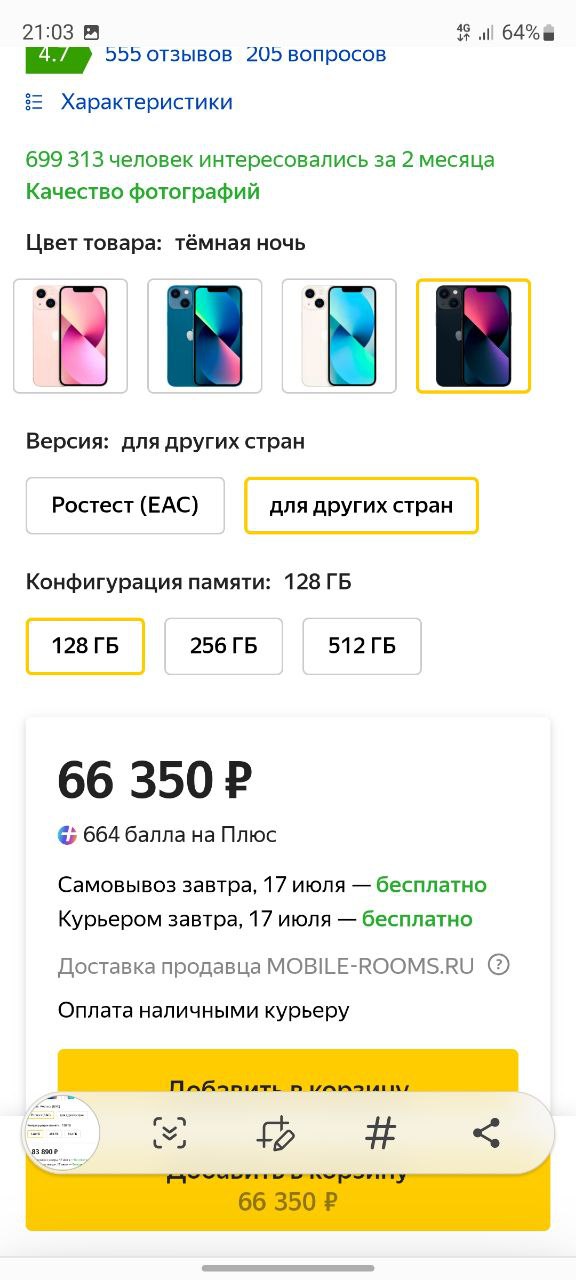Viewport: 576px width, 1280px height.
Task: Choose the для других стран version
Action: [361, 505]
